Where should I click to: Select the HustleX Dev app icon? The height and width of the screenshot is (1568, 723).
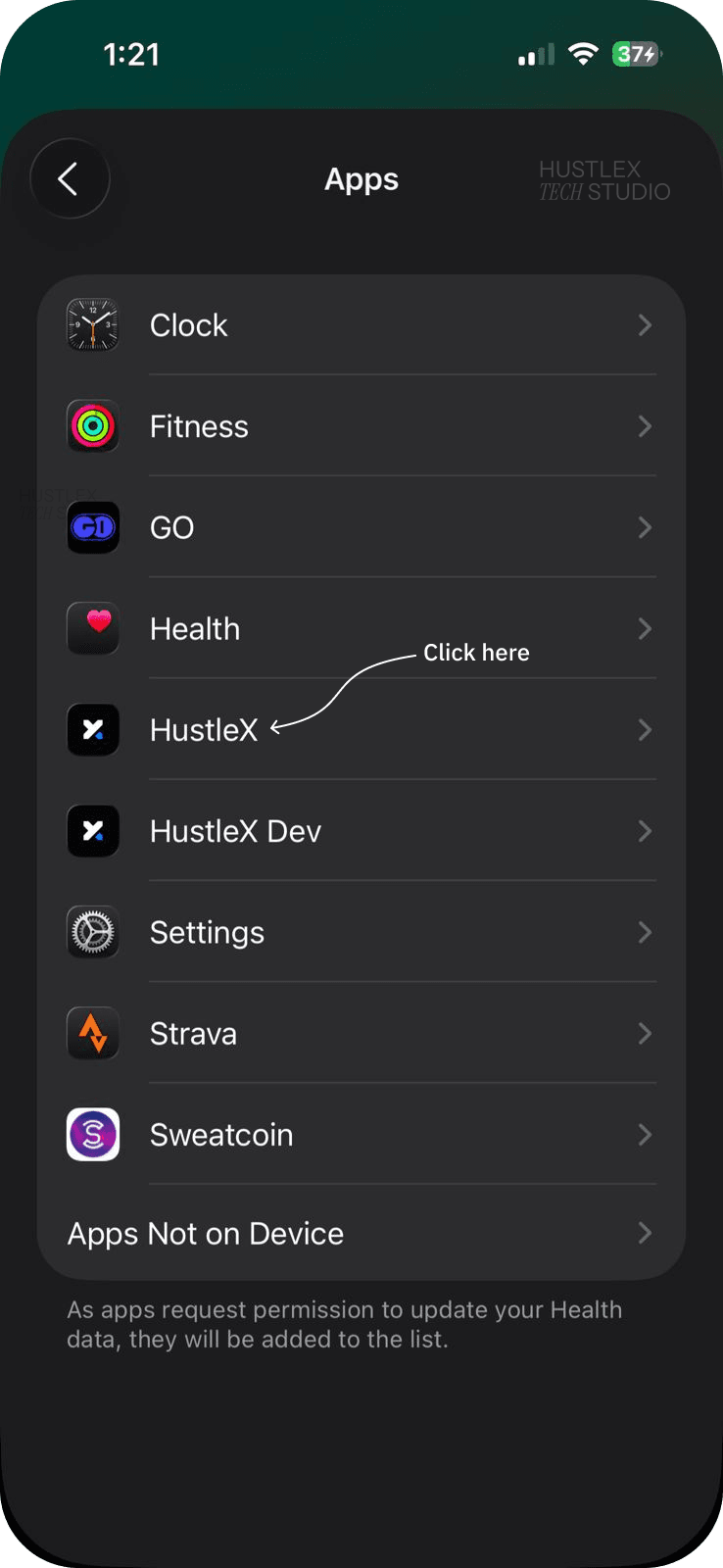point(92,831)
